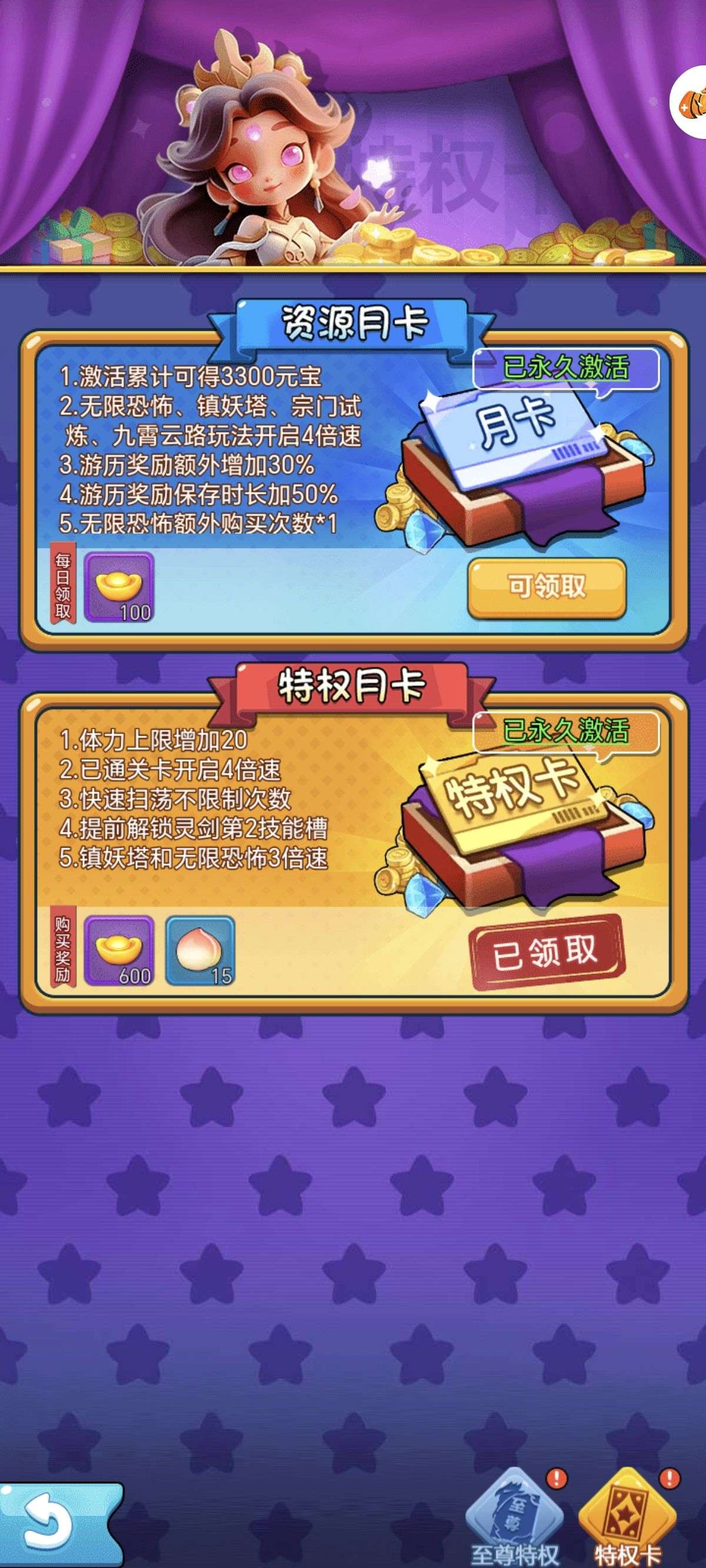View the 100 元宝 daily reward item
This screenshot has width=706, height=1568.
119,587
